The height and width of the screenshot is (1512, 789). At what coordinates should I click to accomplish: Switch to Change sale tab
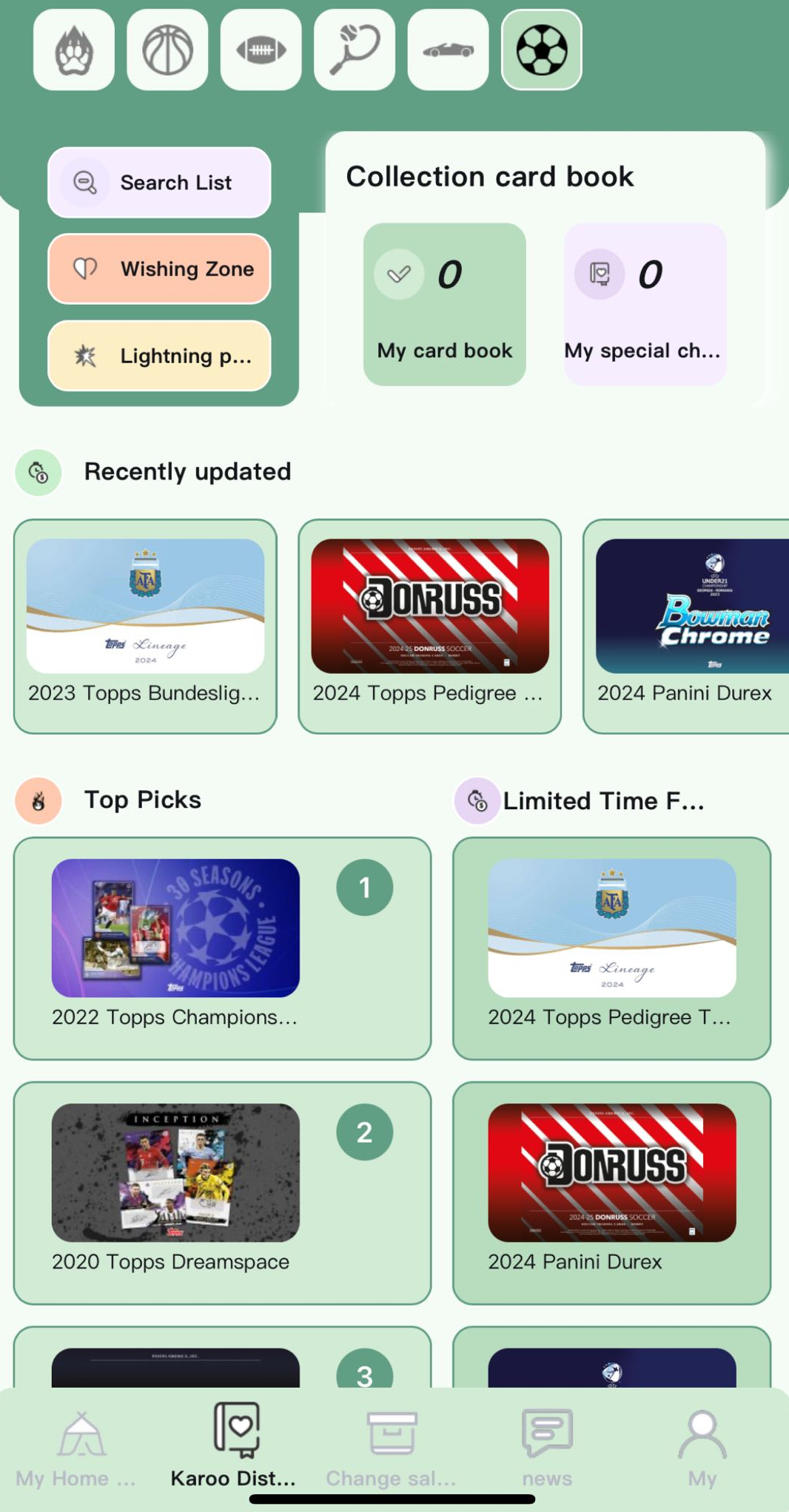(x=391, y=1448)
